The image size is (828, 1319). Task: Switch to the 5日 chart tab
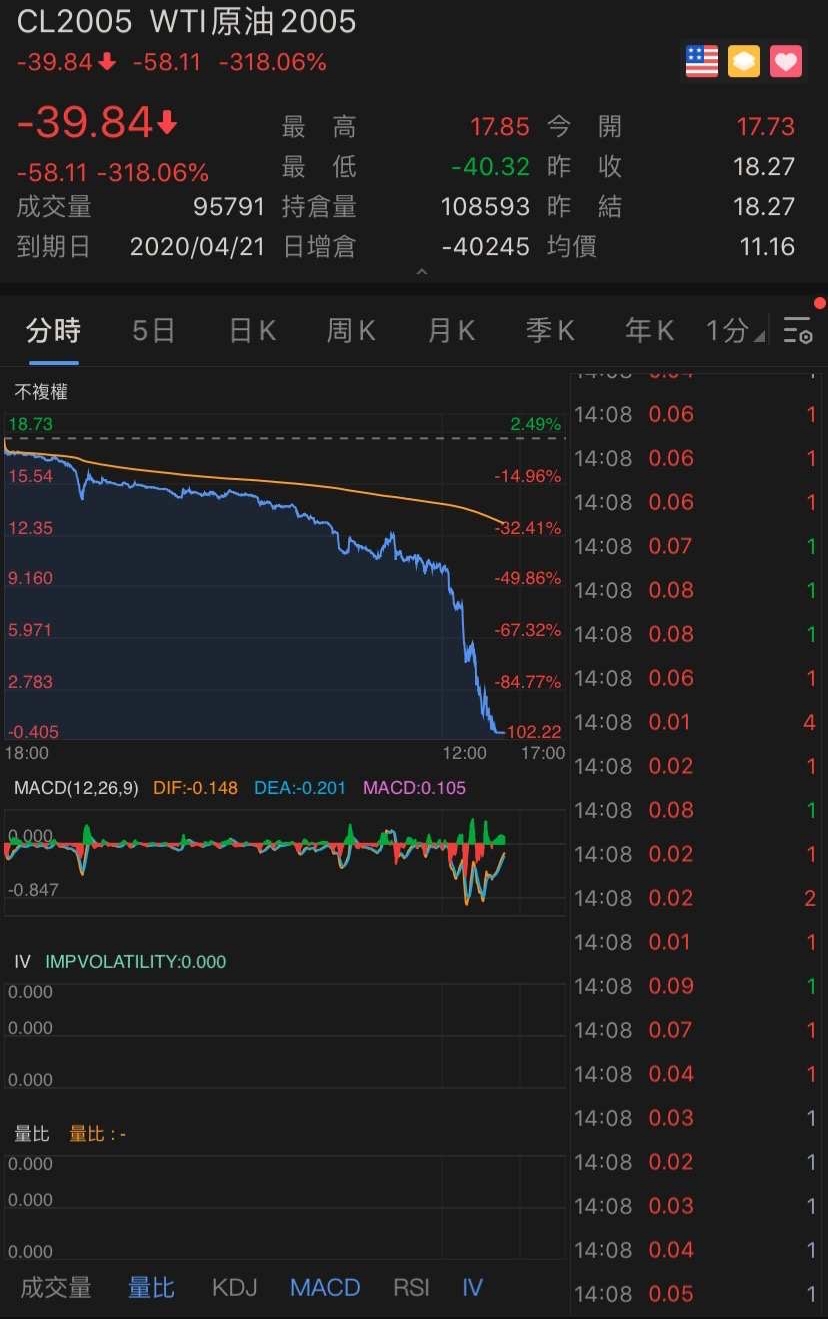154,331
